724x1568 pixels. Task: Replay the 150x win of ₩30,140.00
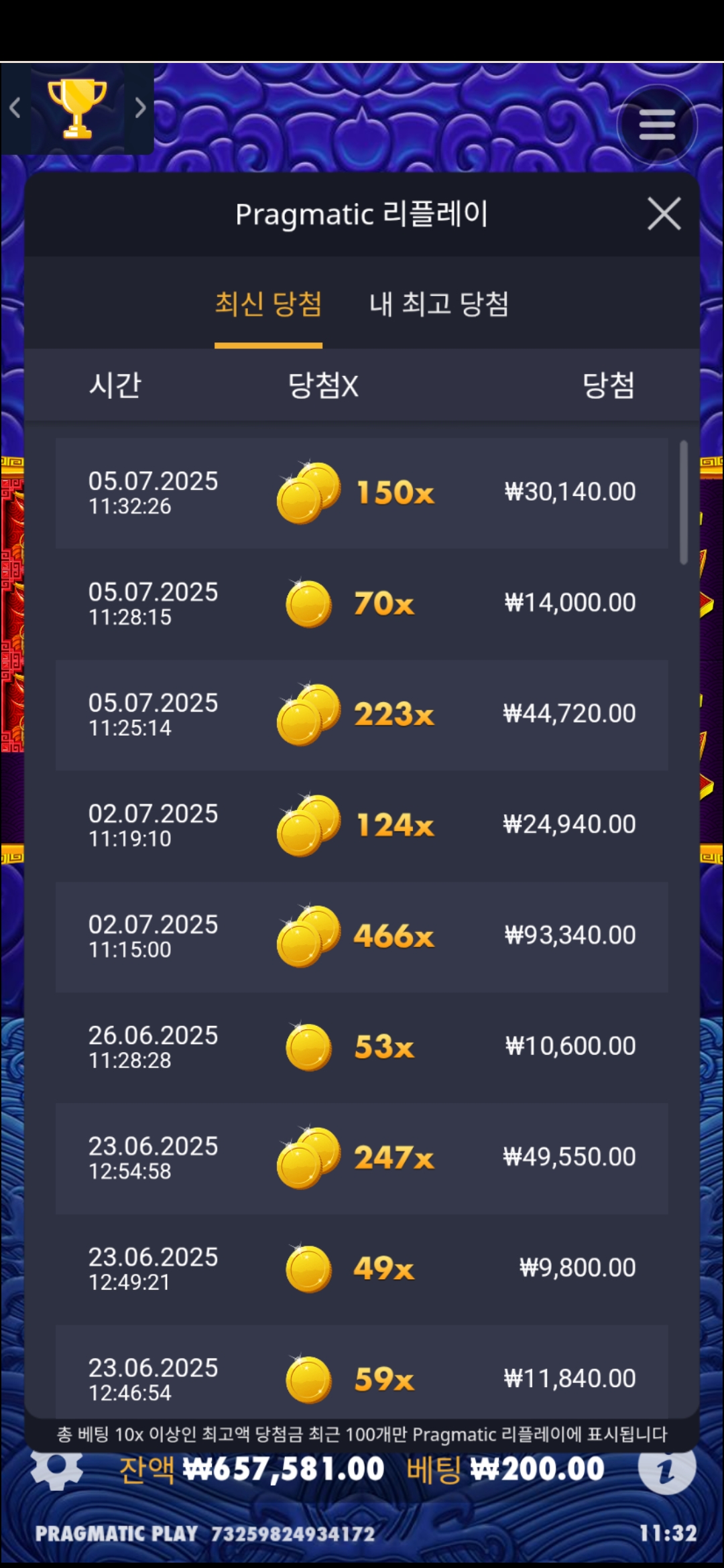(x=362, y=493)
